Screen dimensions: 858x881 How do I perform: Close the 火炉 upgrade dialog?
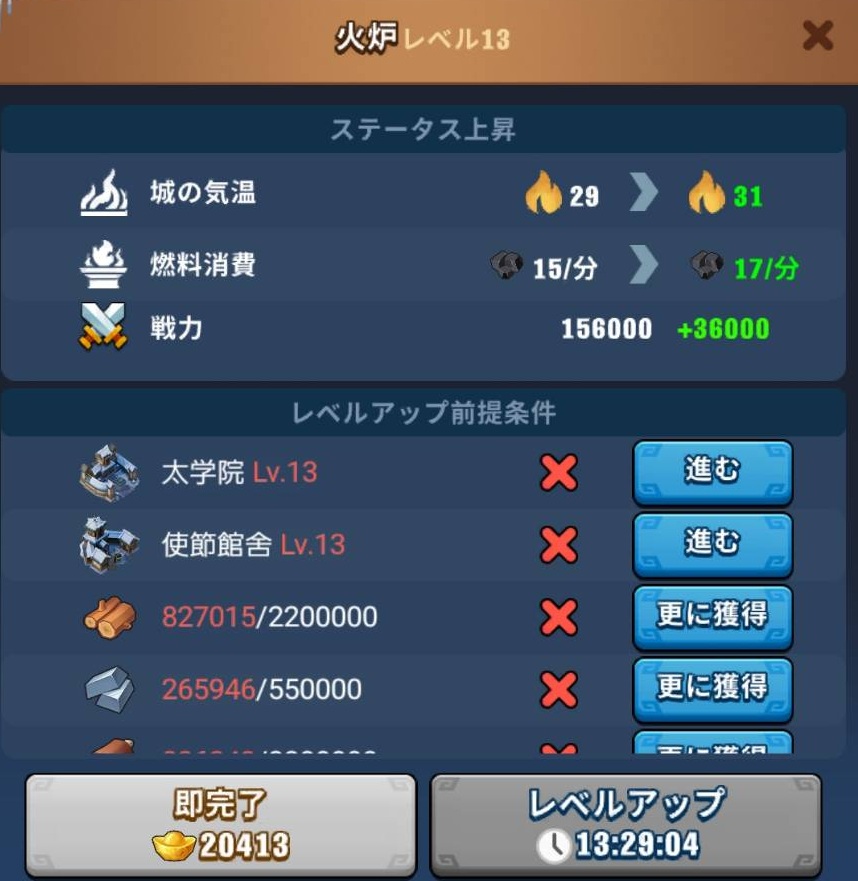[817, 37]
